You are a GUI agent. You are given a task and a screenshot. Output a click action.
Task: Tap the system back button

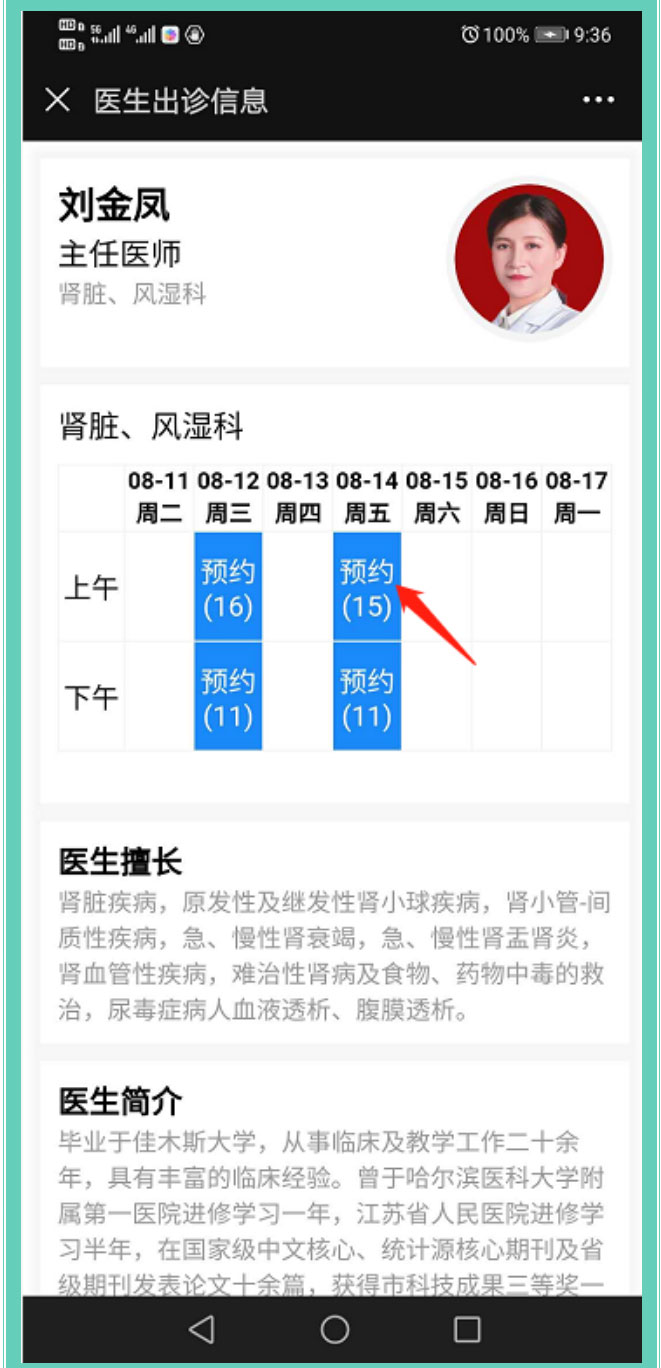(x=202, y=1329)
